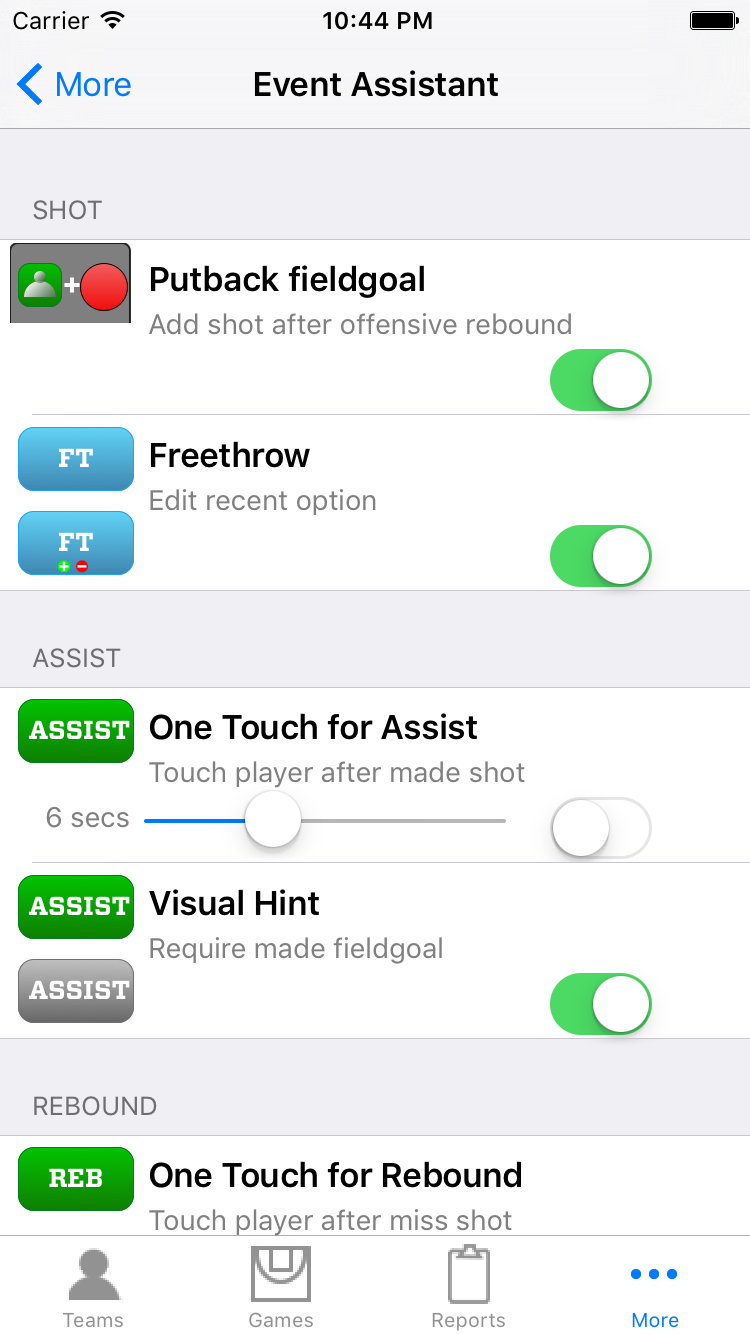Go back to More
Image resolution: width=750 pixels, height=1334 pixels.
pos(75,85)
